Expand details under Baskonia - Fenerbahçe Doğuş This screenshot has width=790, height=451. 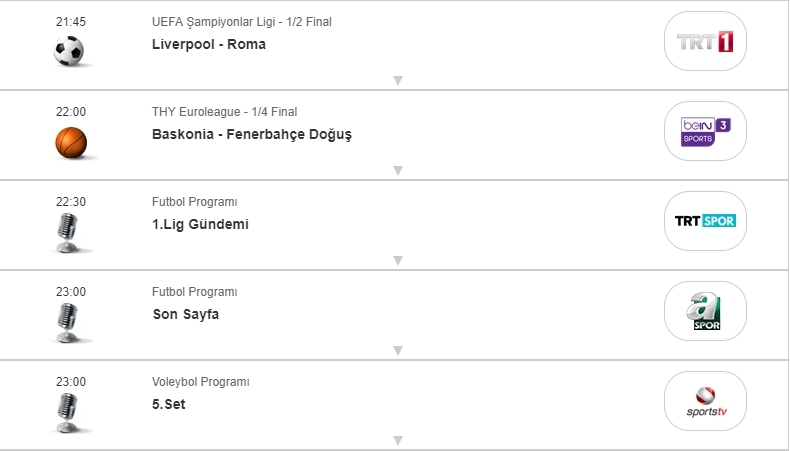(397, 171)
